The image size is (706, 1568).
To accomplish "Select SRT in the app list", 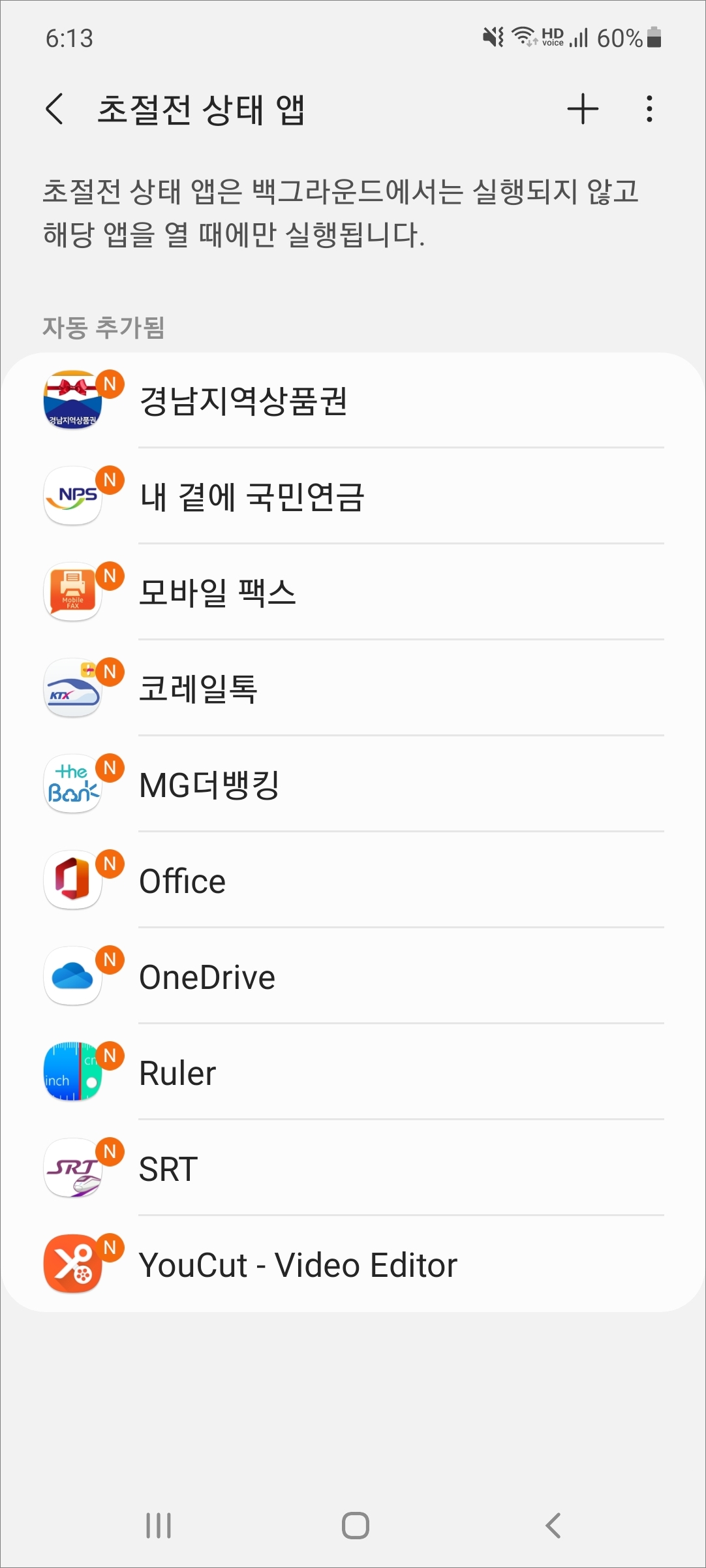I will 353,1168.
